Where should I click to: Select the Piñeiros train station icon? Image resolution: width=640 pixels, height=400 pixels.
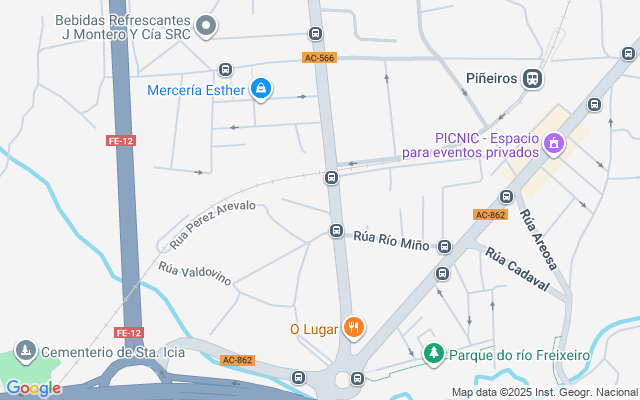point(533,78)
